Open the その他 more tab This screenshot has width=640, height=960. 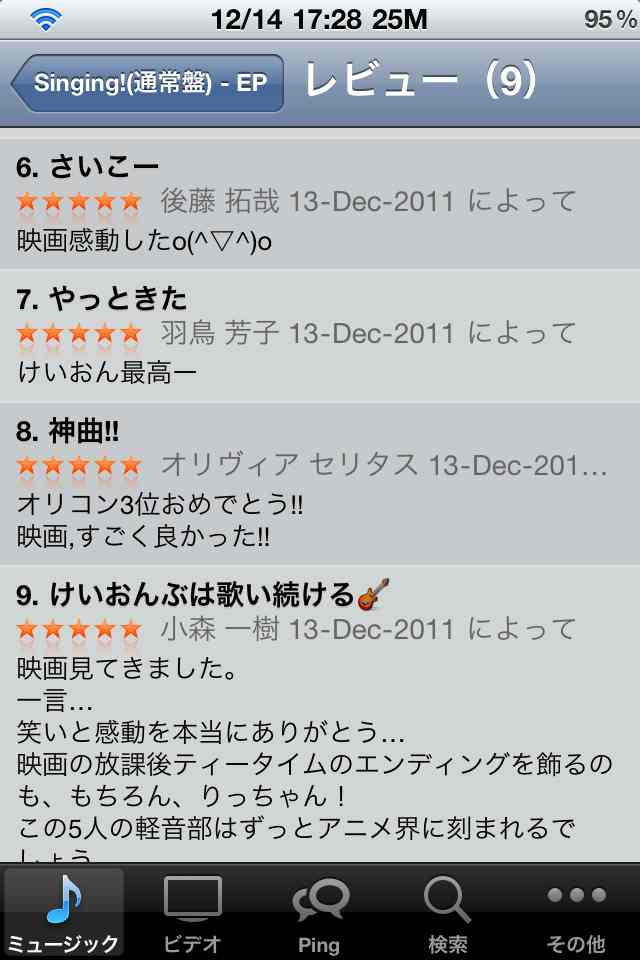point(576,912)
